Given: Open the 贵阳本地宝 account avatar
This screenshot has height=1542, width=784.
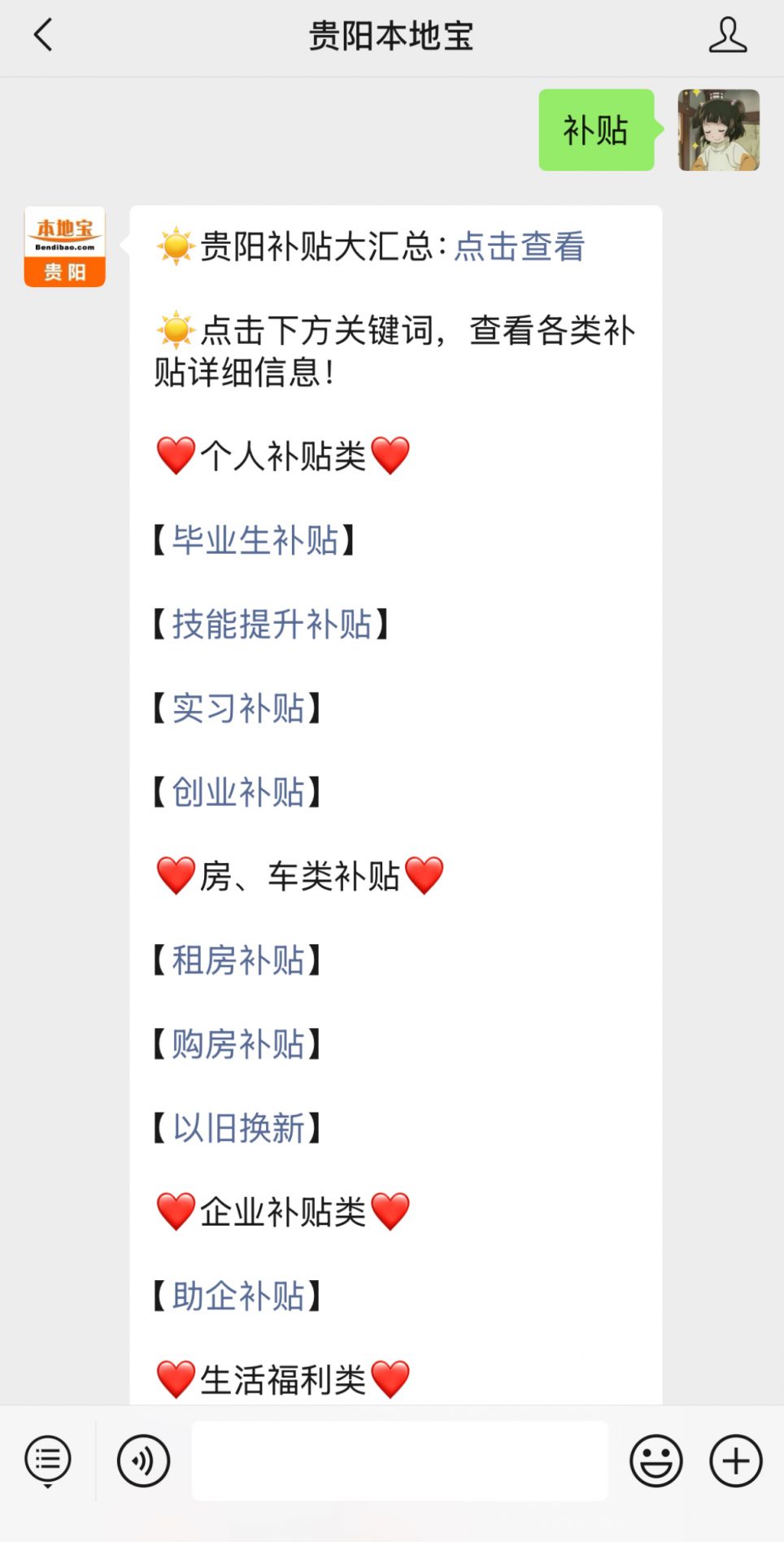Looking at the screenshot, I should 65,246.
